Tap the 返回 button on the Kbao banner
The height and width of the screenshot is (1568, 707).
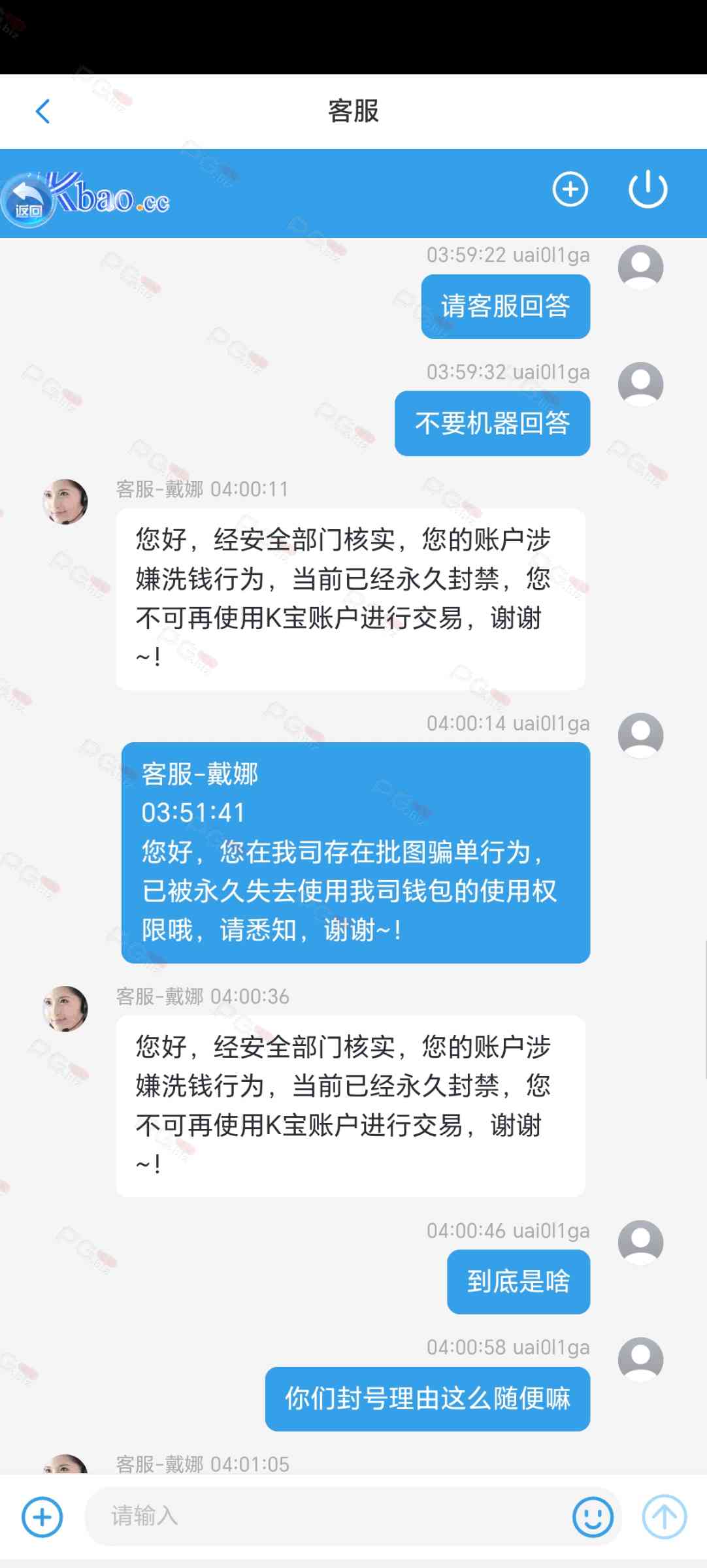[28, 201]
